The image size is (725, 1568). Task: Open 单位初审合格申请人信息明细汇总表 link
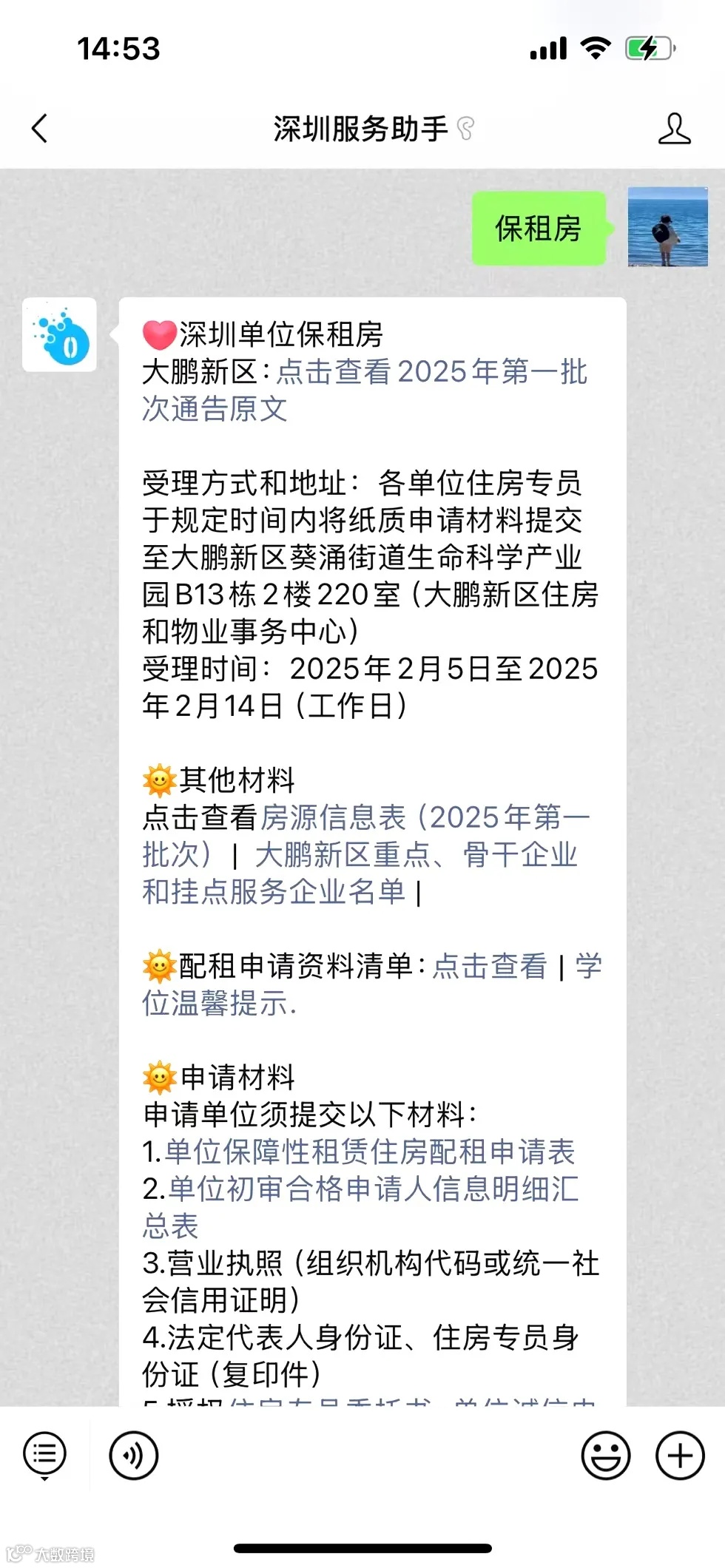[x=370, y=1189]
